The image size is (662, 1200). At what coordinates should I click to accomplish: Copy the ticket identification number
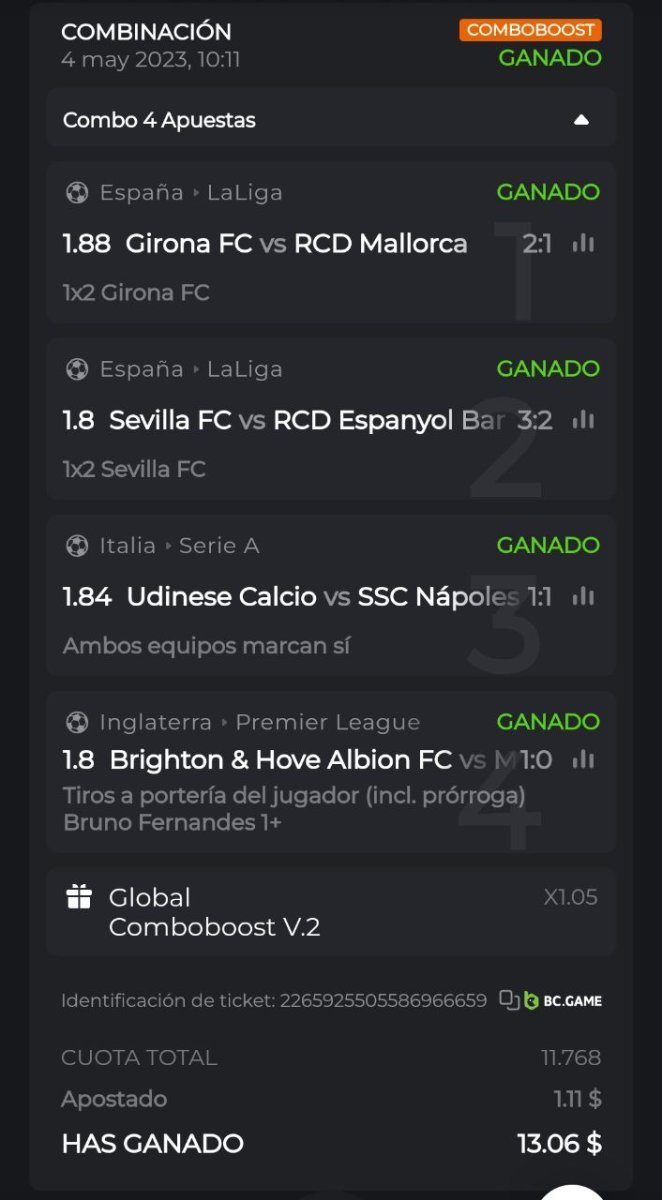tap(509, 1000)
